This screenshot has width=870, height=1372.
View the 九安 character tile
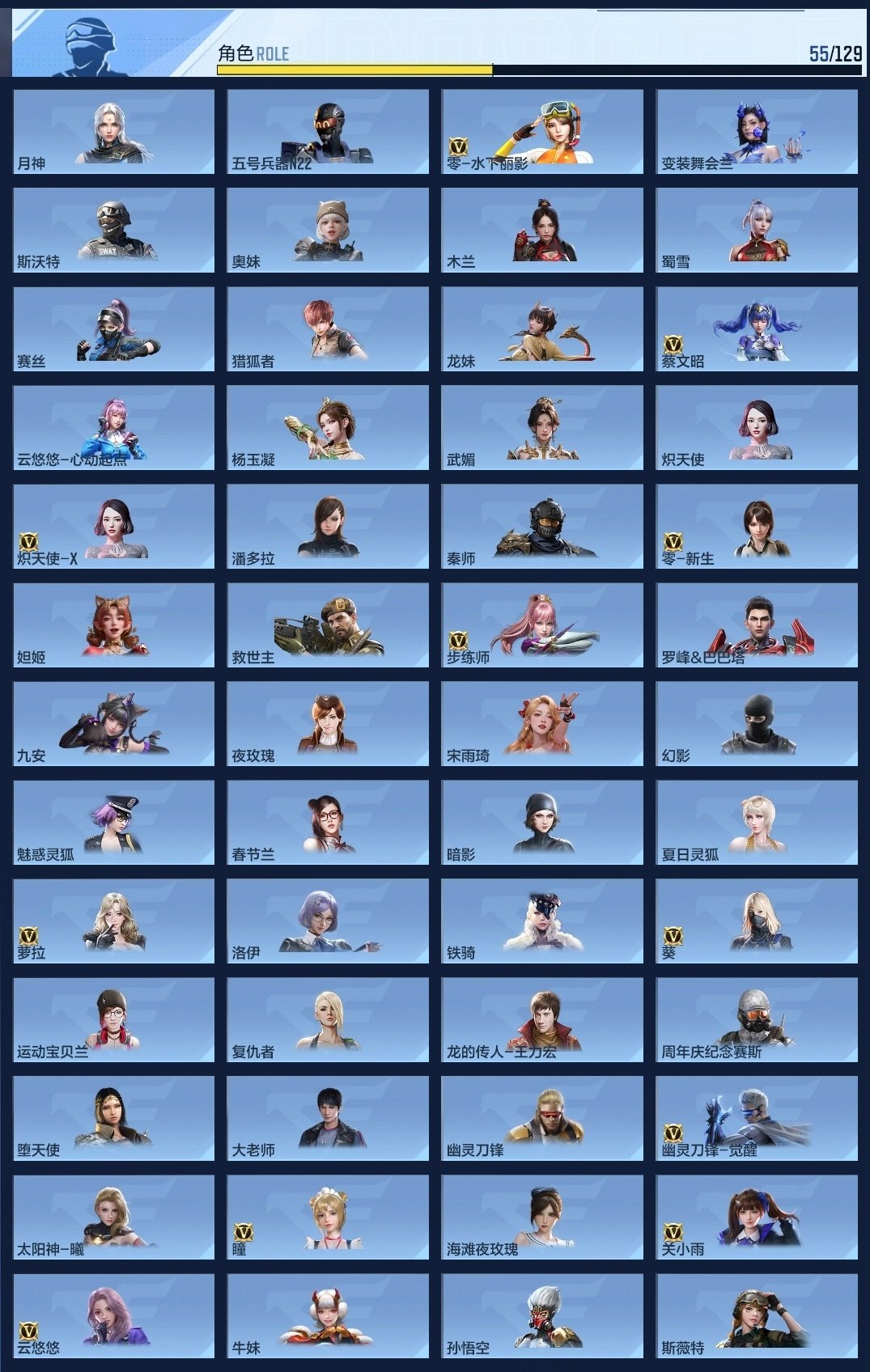[113, 723]
